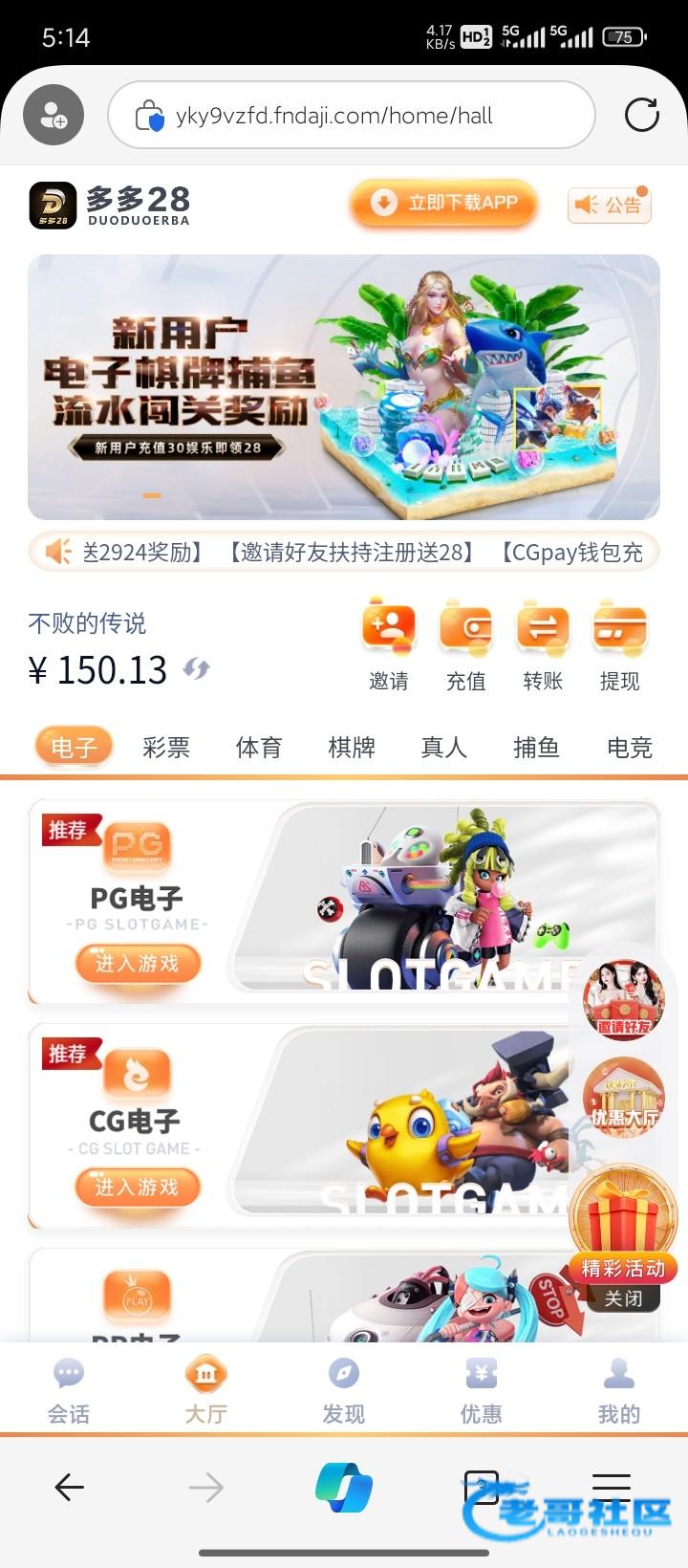
Task: Open 转账 transfer shortcut
Action: coord(542,646)
